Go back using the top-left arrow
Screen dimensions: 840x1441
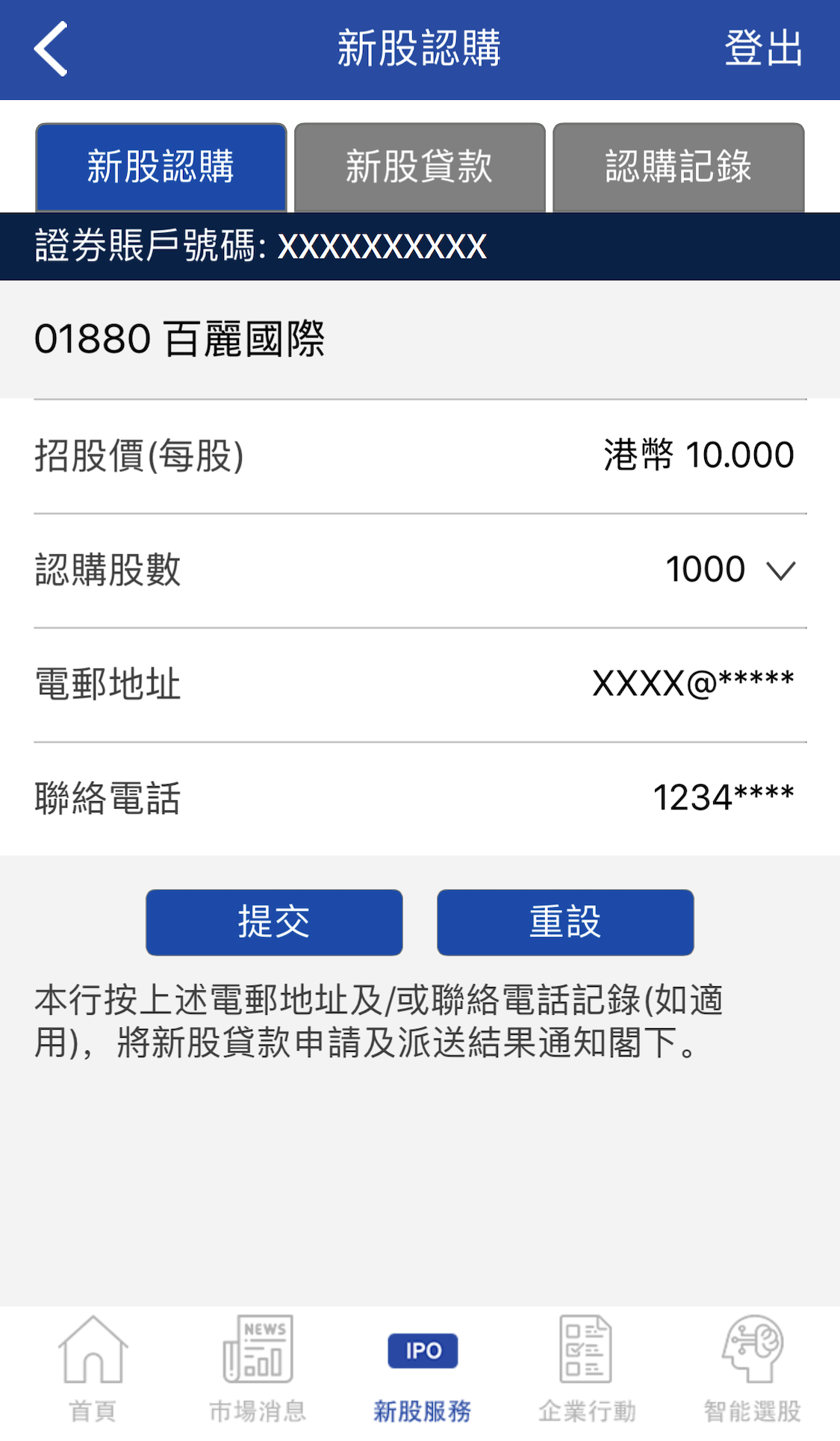point(51,49)
